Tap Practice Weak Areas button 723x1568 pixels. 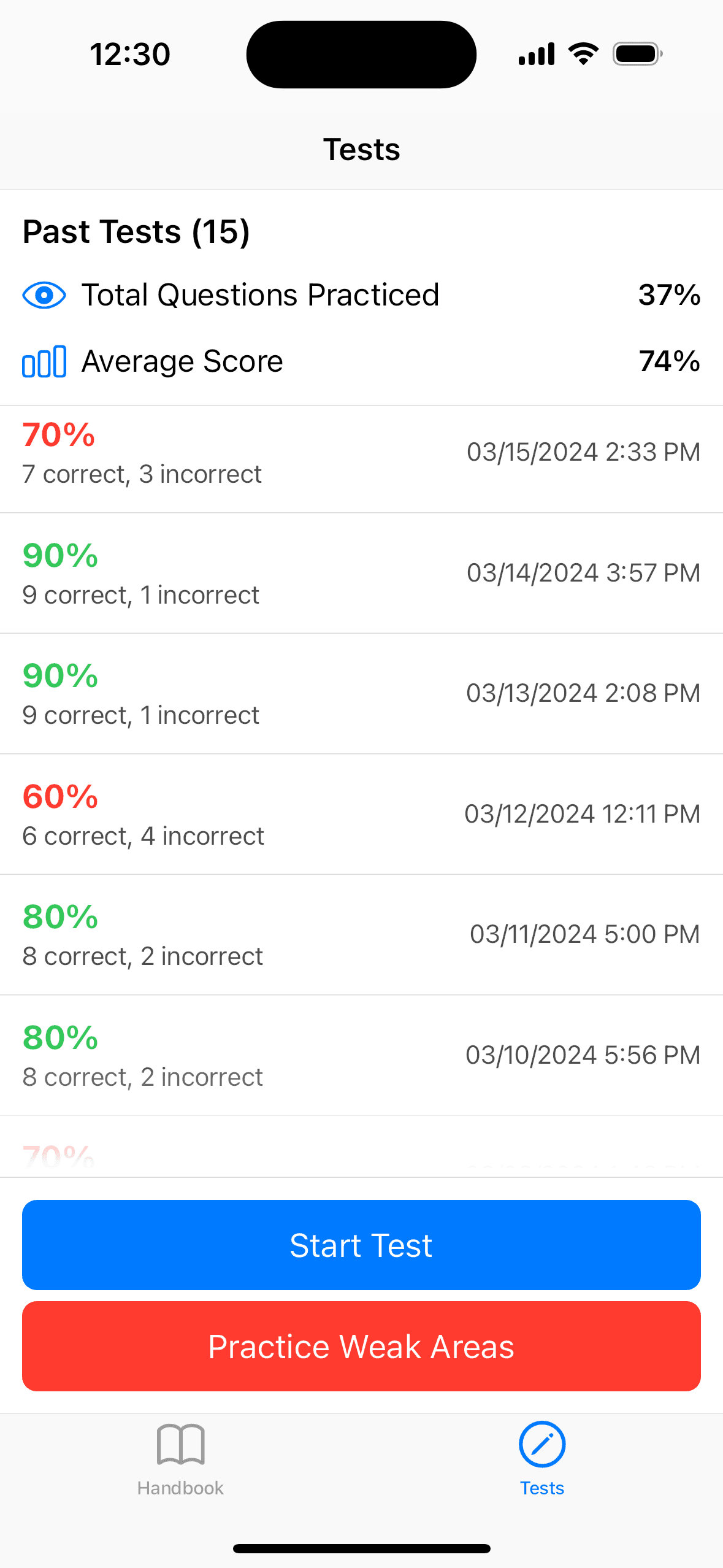(361, 1346)
